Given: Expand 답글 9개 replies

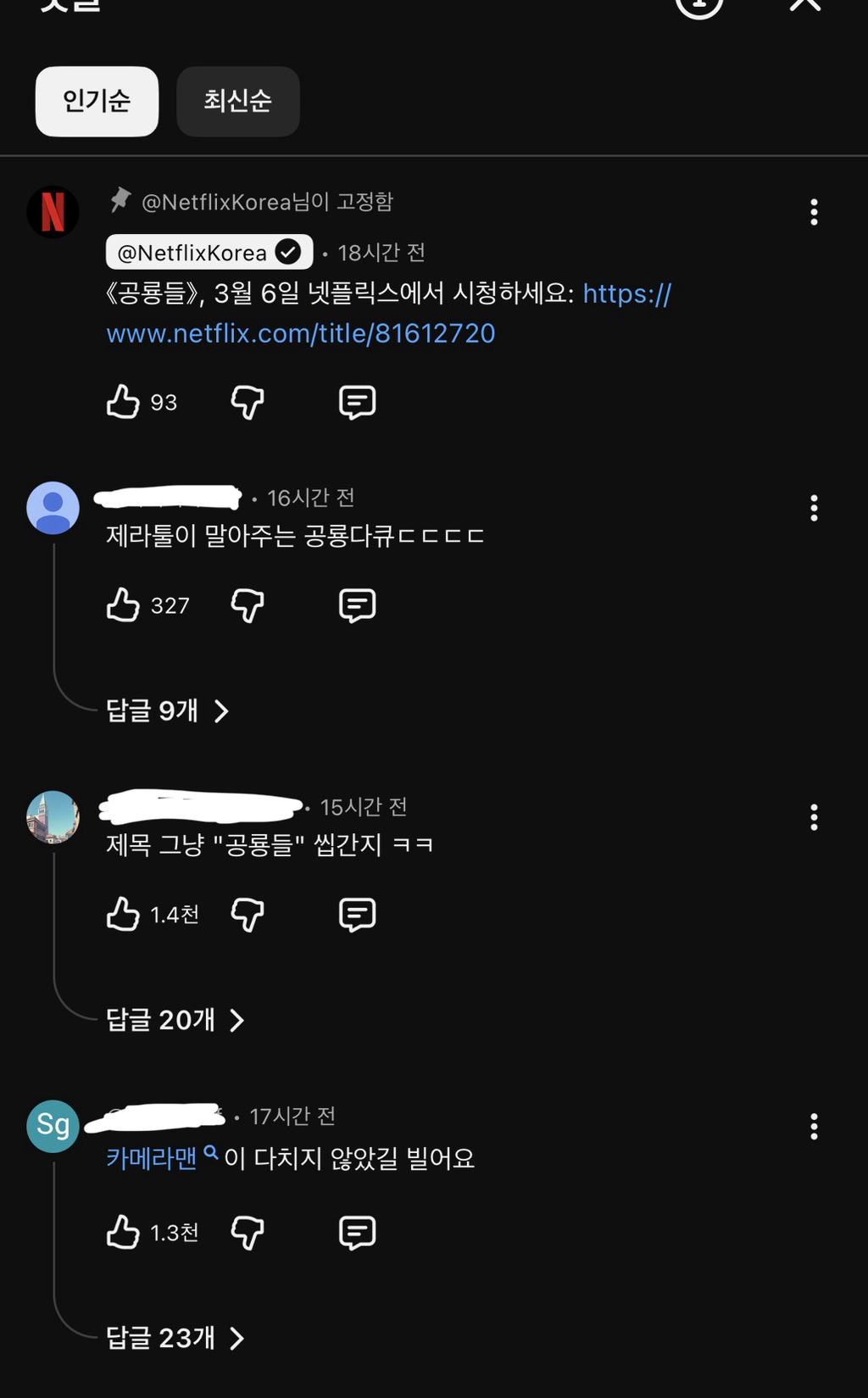Looking at the screenshot, I should click(x=167, y=710).
